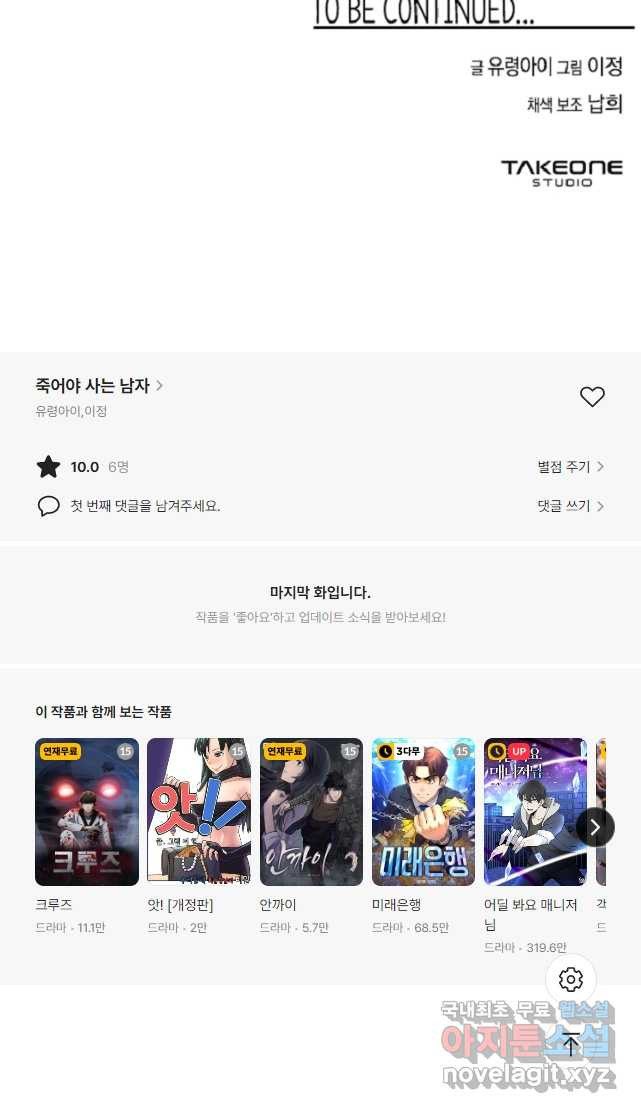The height and width of the screenshot is (1113, 641).
Task: Open the 미래은행 webtoon card
Action: coord(423,812)
